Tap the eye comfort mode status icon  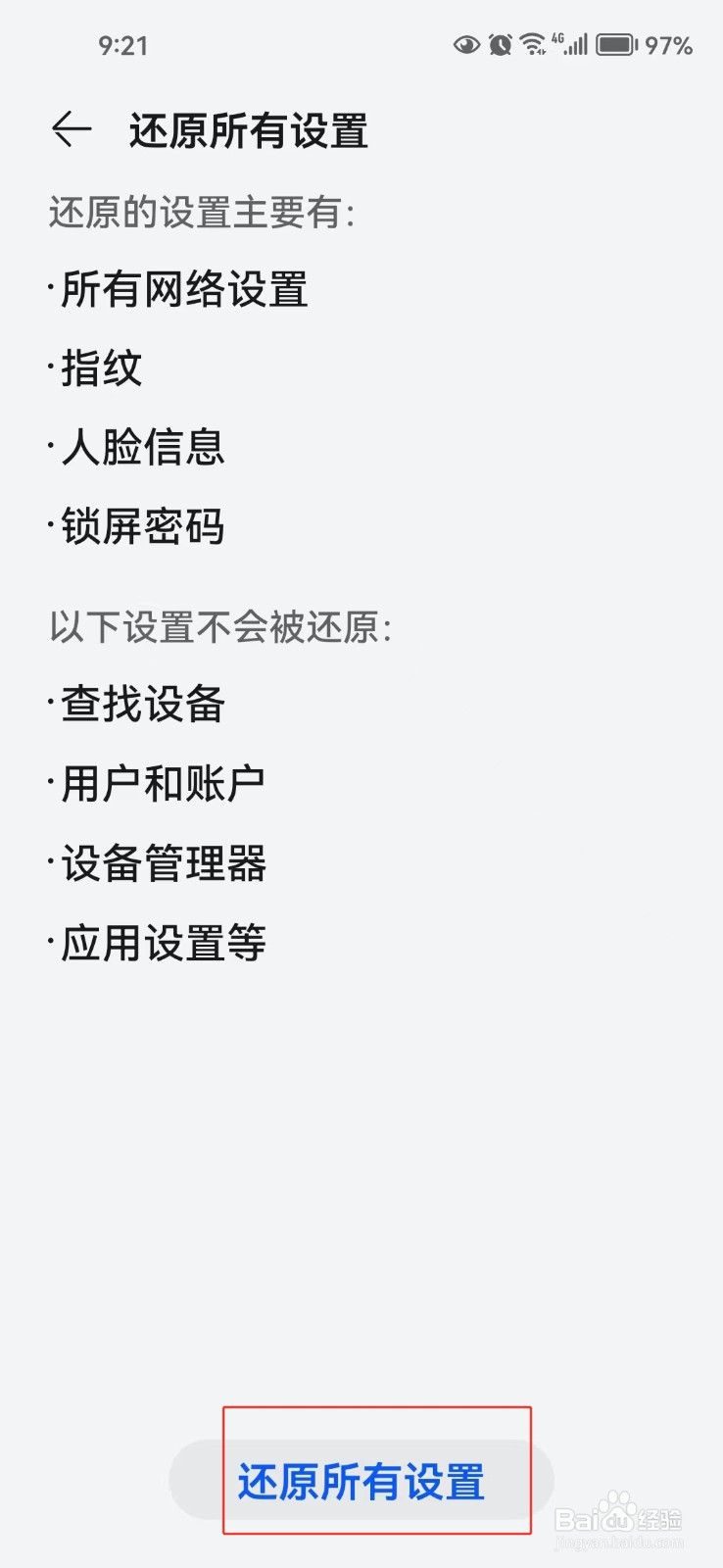pos(466,44)
